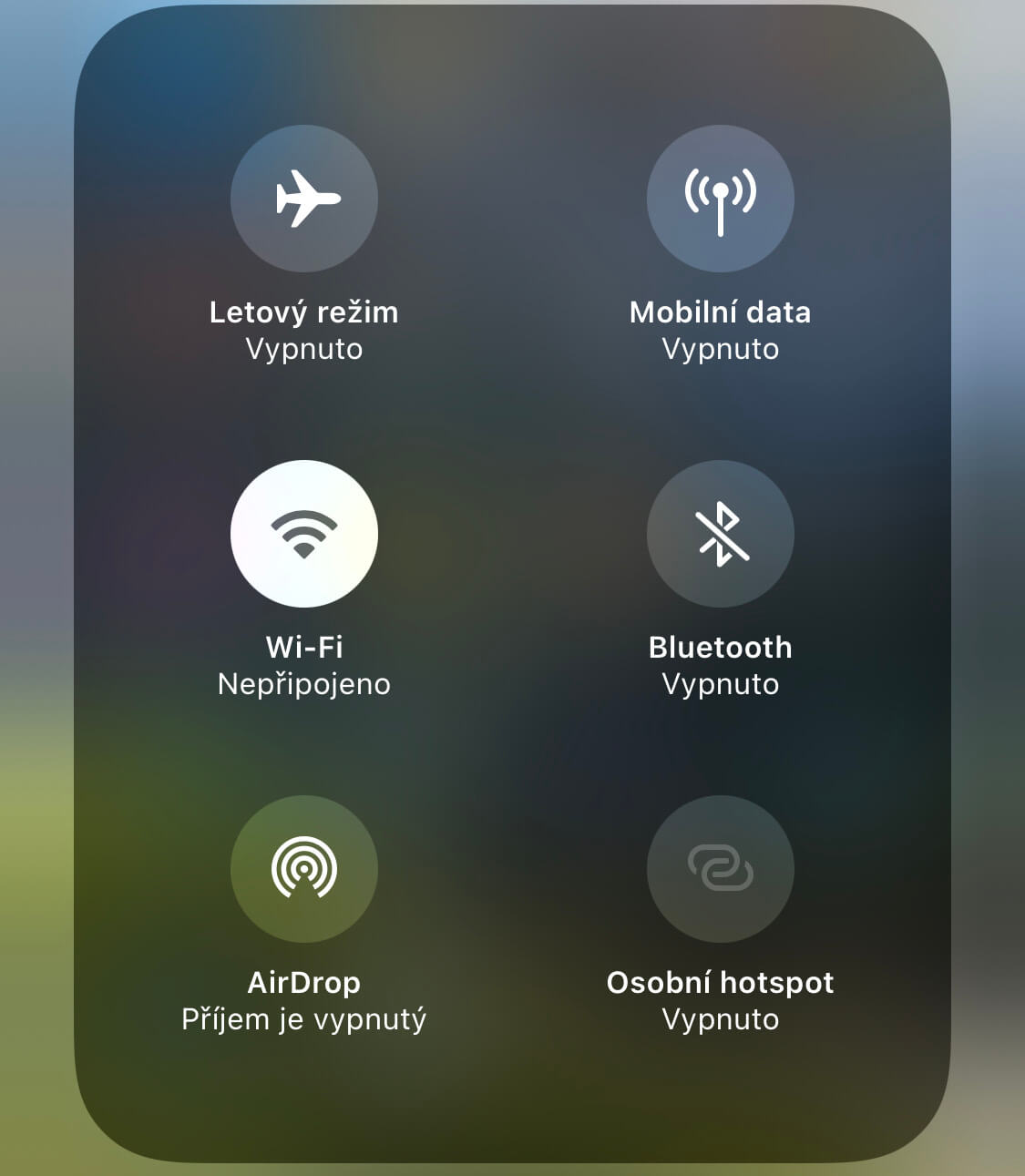
Task: Toggle the Wi-Fi button off
Action: (304, 534)
